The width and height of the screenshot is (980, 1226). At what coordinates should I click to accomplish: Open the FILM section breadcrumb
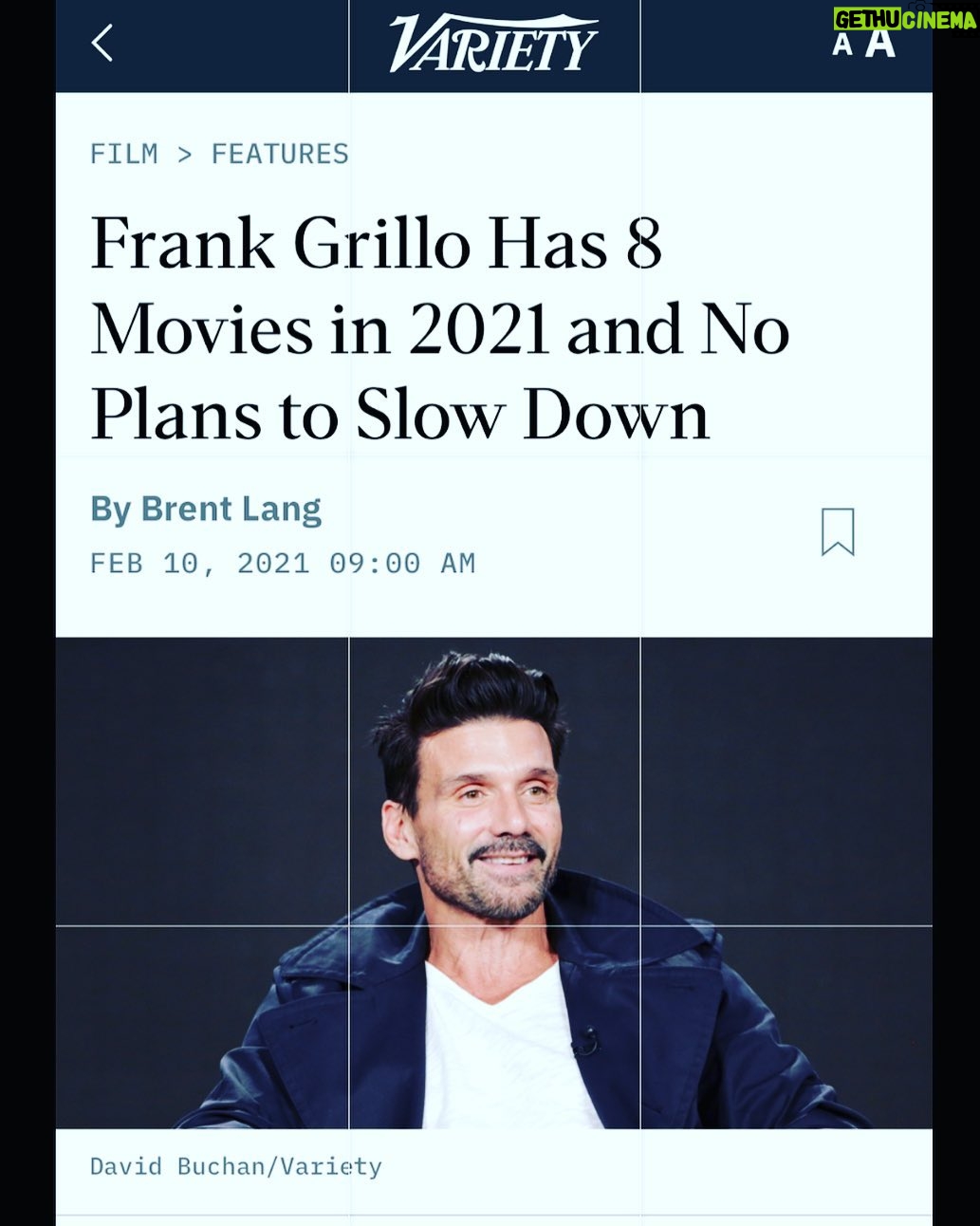coord(123,154)
